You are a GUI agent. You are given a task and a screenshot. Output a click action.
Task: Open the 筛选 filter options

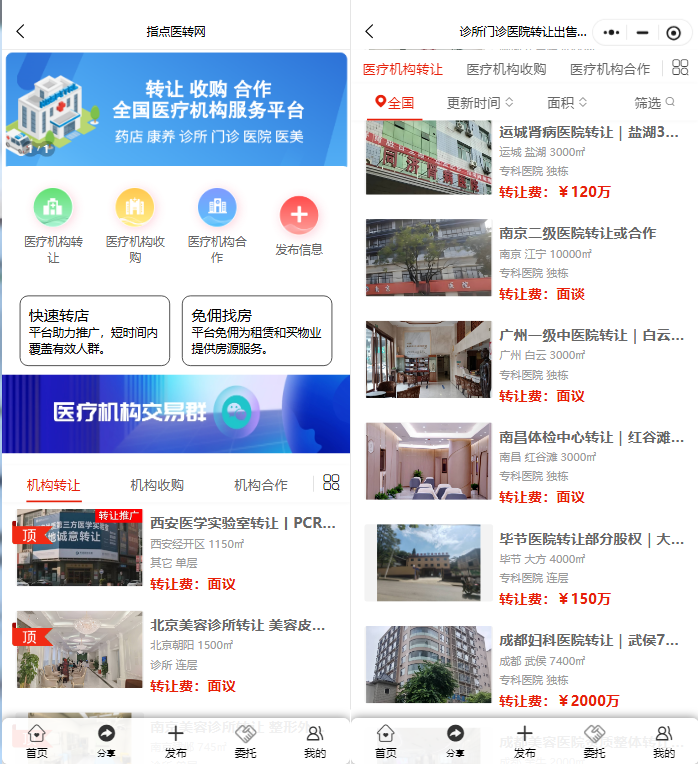654,102
